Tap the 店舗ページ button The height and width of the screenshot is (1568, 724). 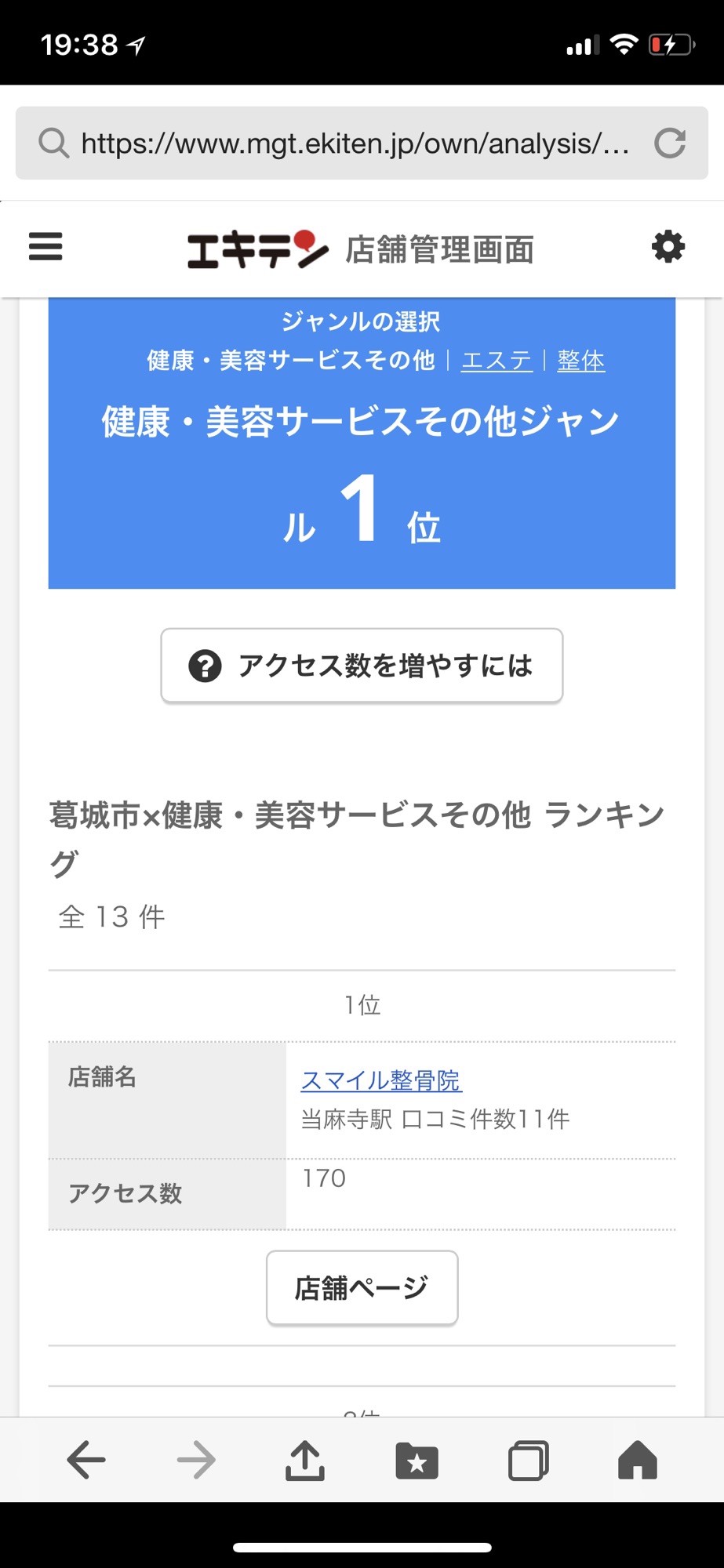click(x=362, y=1288)
